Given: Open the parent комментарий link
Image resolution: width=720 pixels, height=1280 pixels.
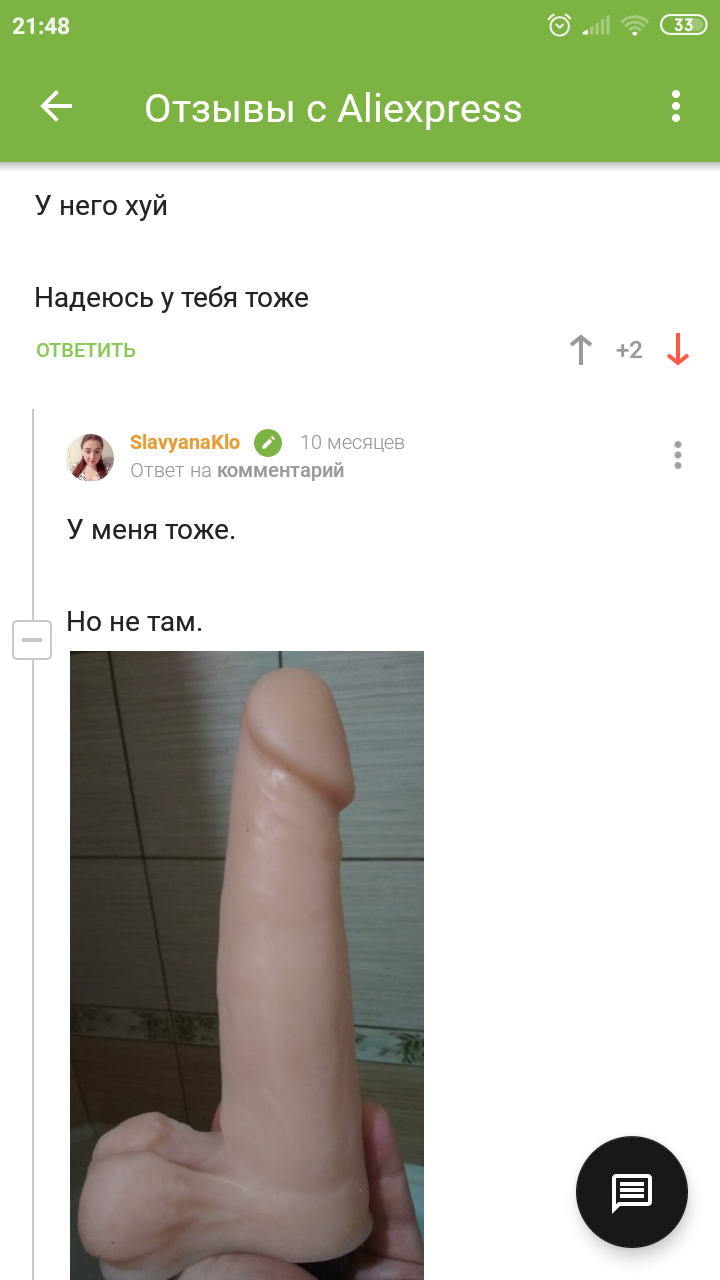Looking at the screenshot, I should click(280, 470).
